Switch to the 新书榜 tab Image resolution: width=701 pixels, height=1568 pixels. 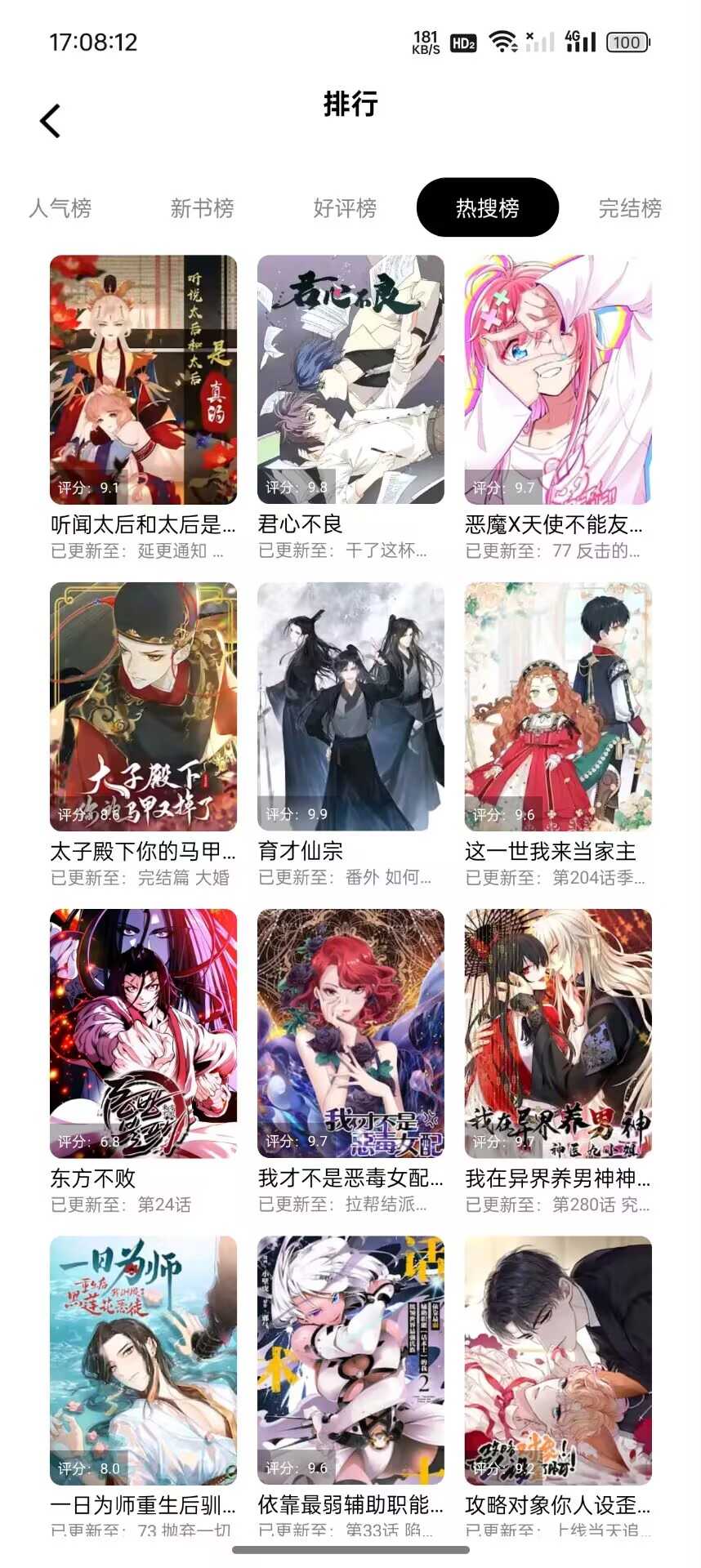[x=202, y=208]
